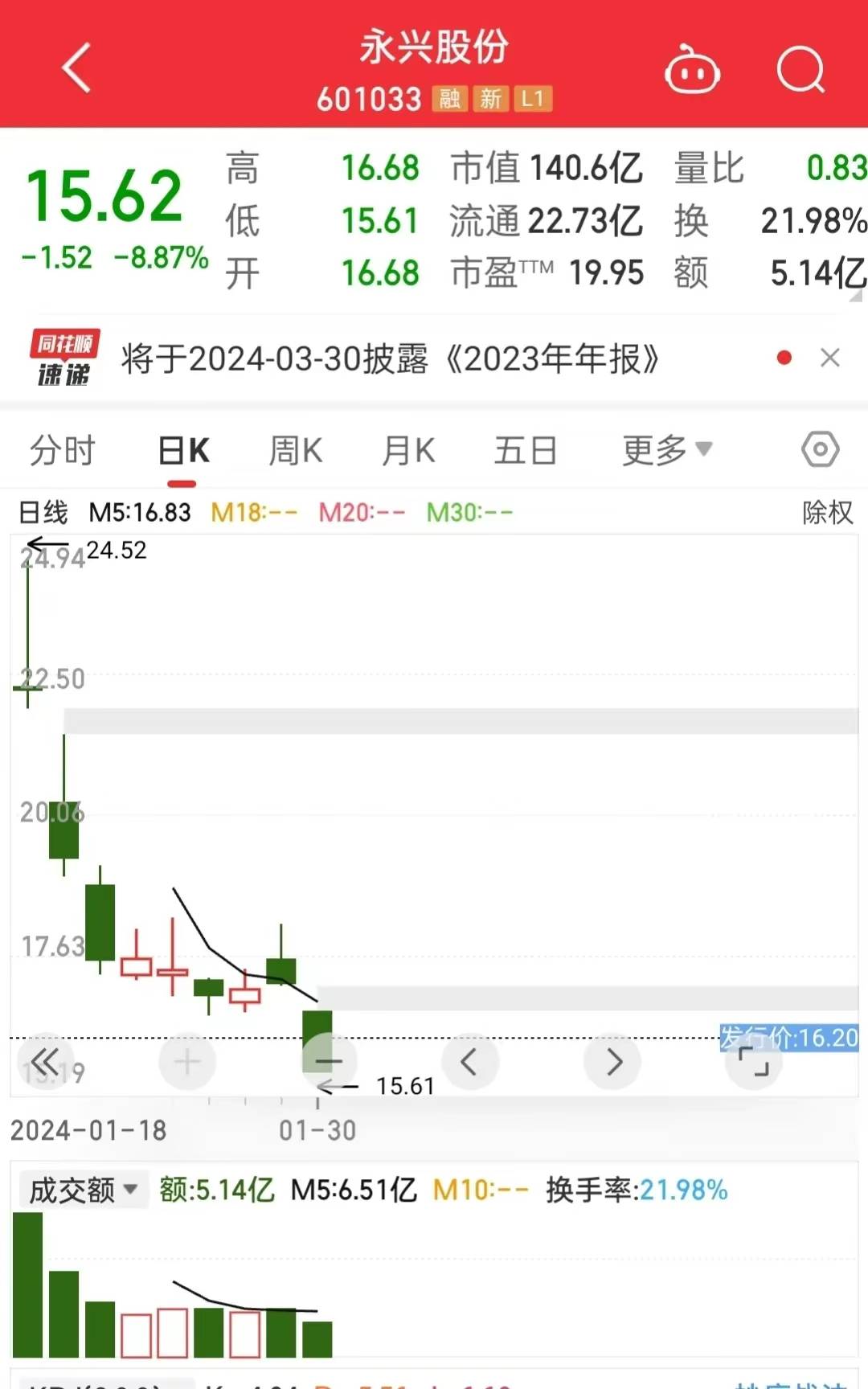
Task: Pan chart left with single left arrow
Action: tap(471, 1061)
